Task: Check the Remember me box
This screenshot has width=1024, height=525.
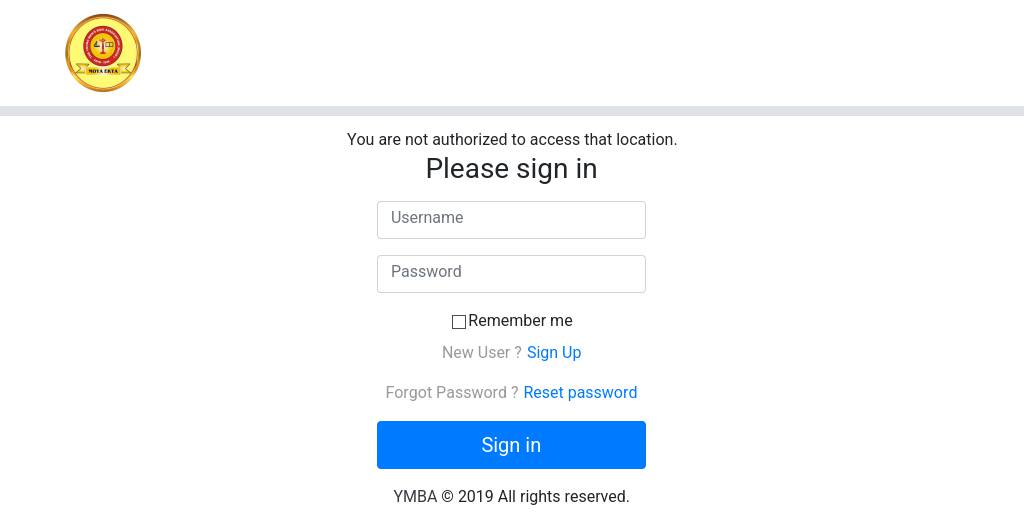Action: [459, 322]
